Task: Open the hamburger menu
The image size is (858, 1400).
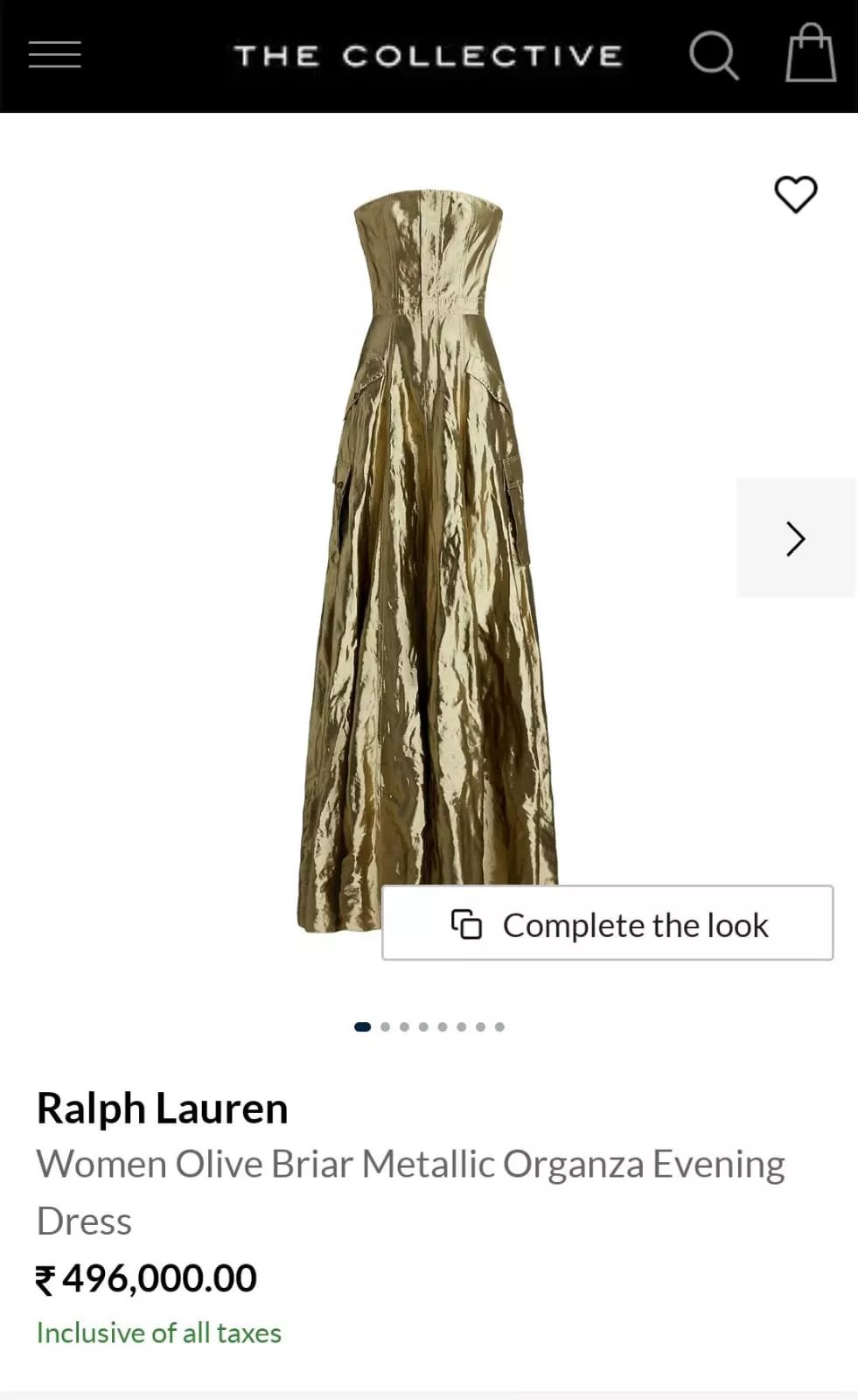Action: click(54, 54)
